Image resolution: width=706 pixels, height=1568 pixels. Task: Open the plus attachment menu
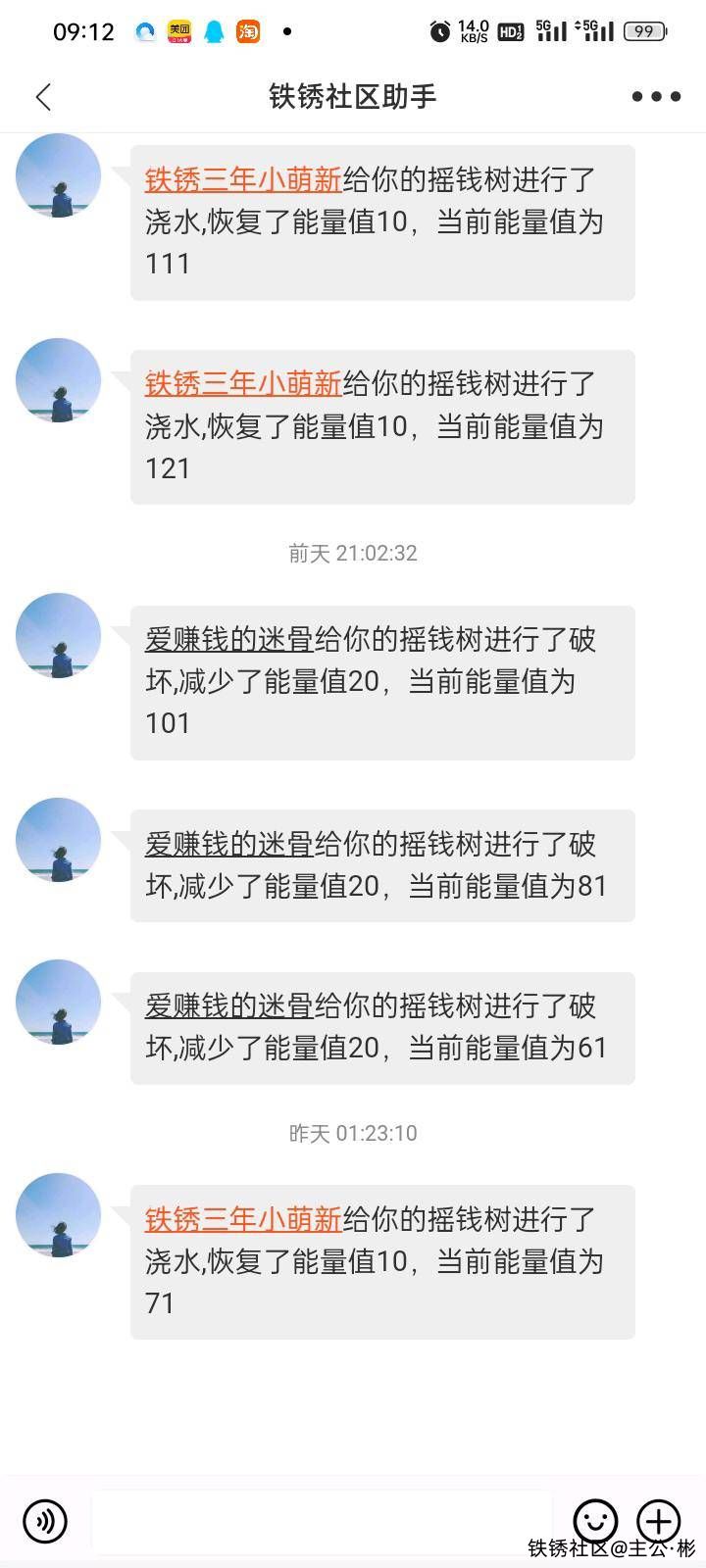pos(659,1521)
